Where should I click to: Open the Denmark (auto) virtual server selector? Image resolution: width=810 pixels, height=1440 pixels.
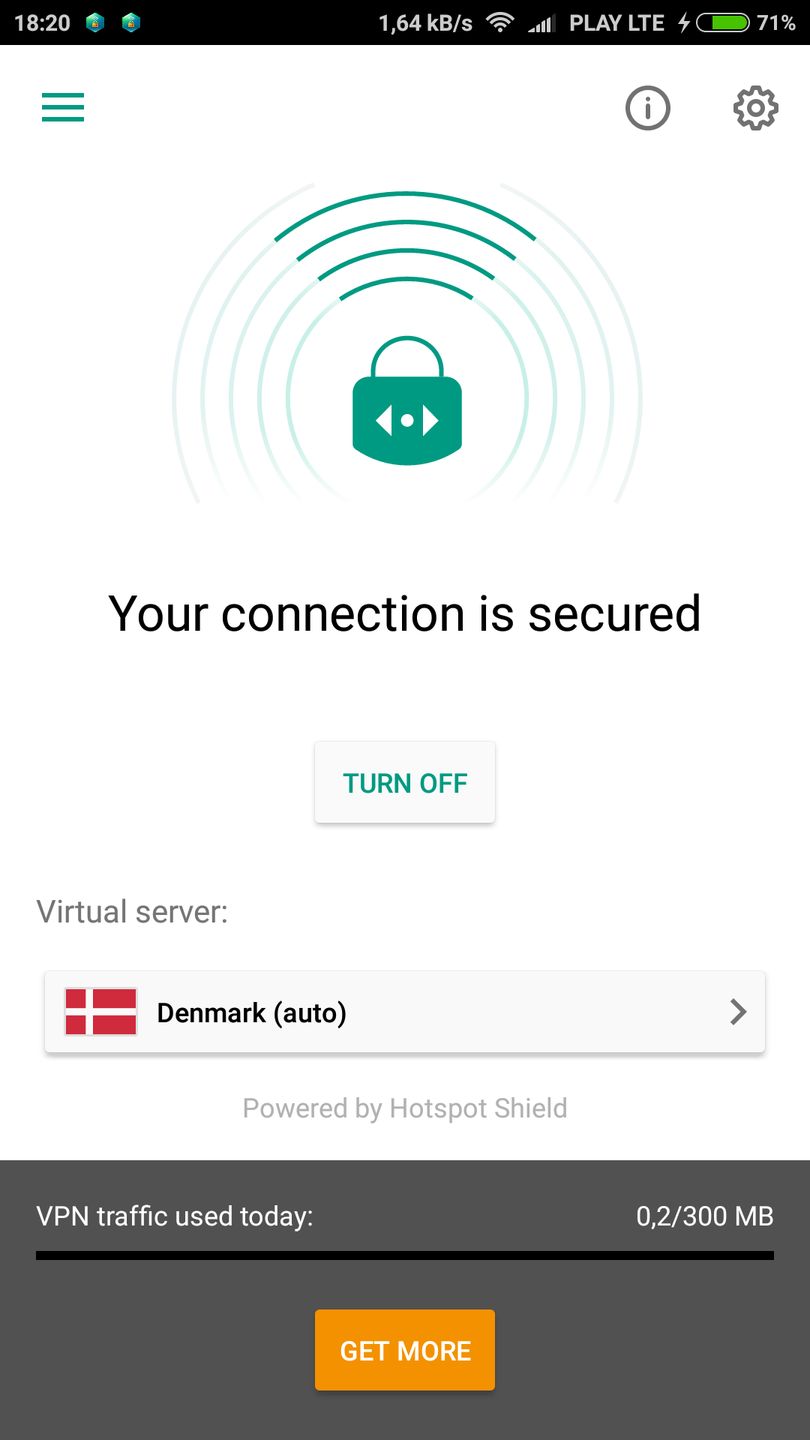(x=405, y=1012)
